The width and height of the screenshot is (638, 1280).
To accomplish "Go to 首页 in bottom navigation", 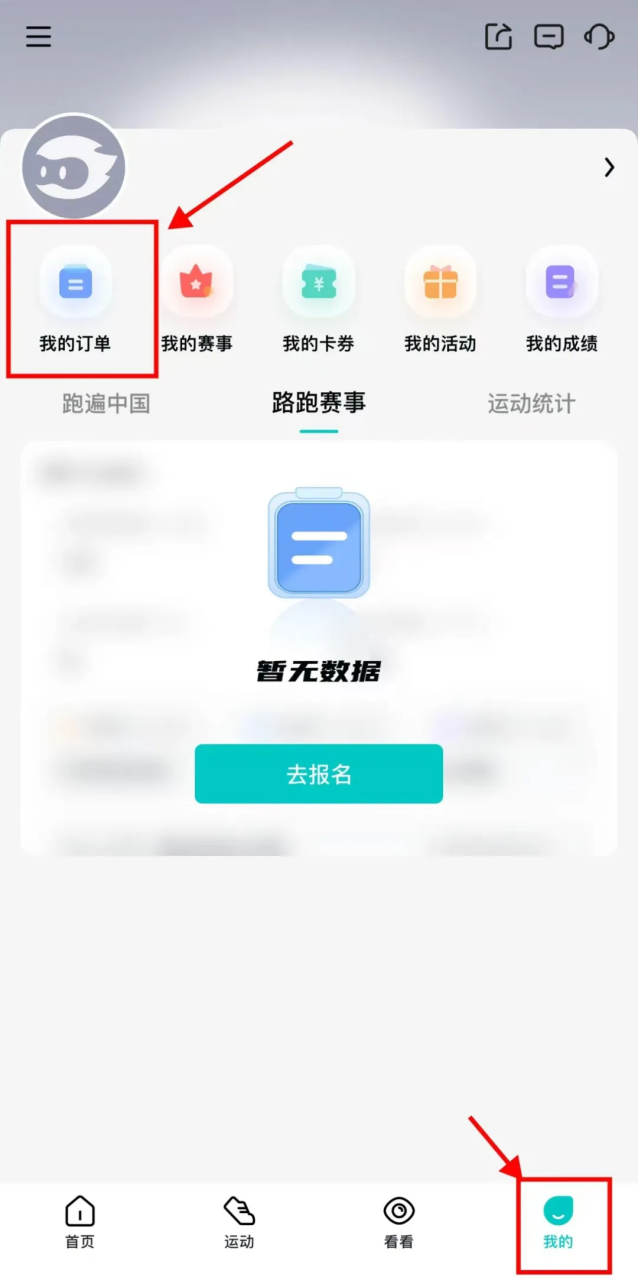I will pos(80,1222).
